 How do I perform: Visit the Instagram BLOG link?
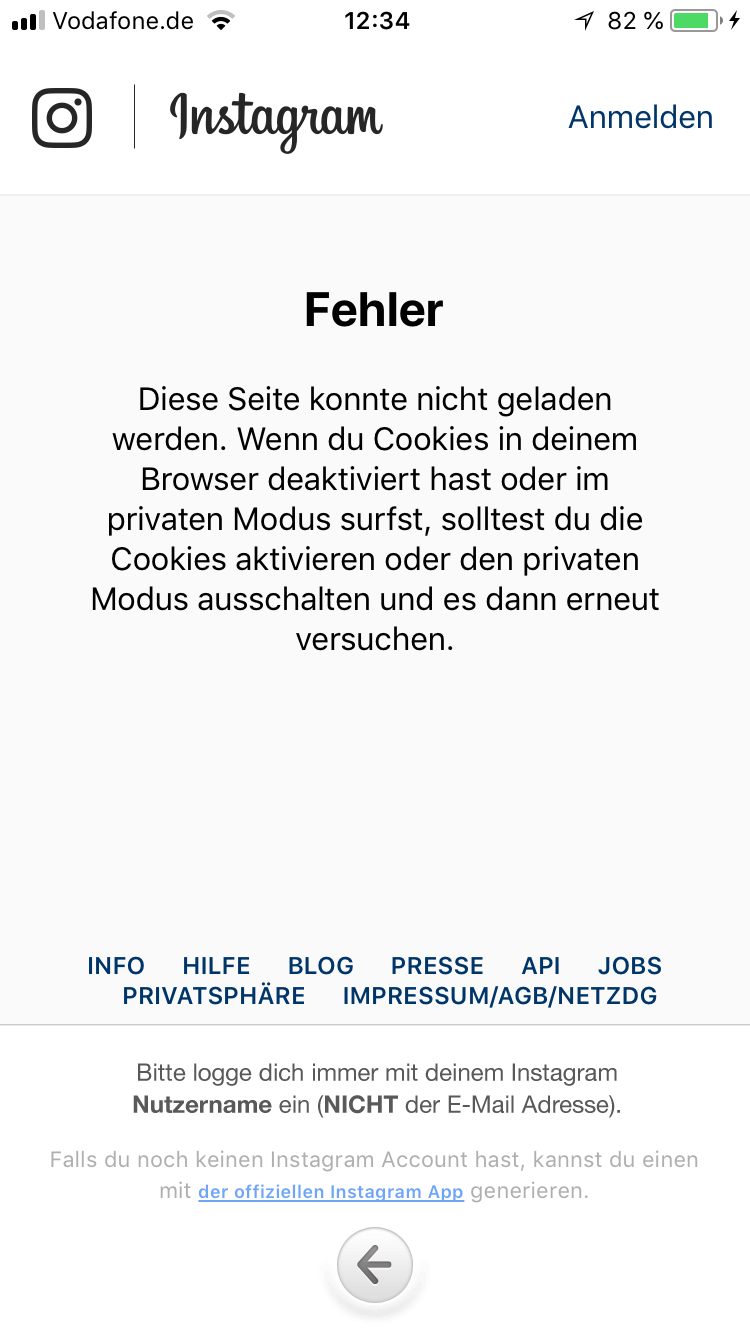(x=321, y=966)
